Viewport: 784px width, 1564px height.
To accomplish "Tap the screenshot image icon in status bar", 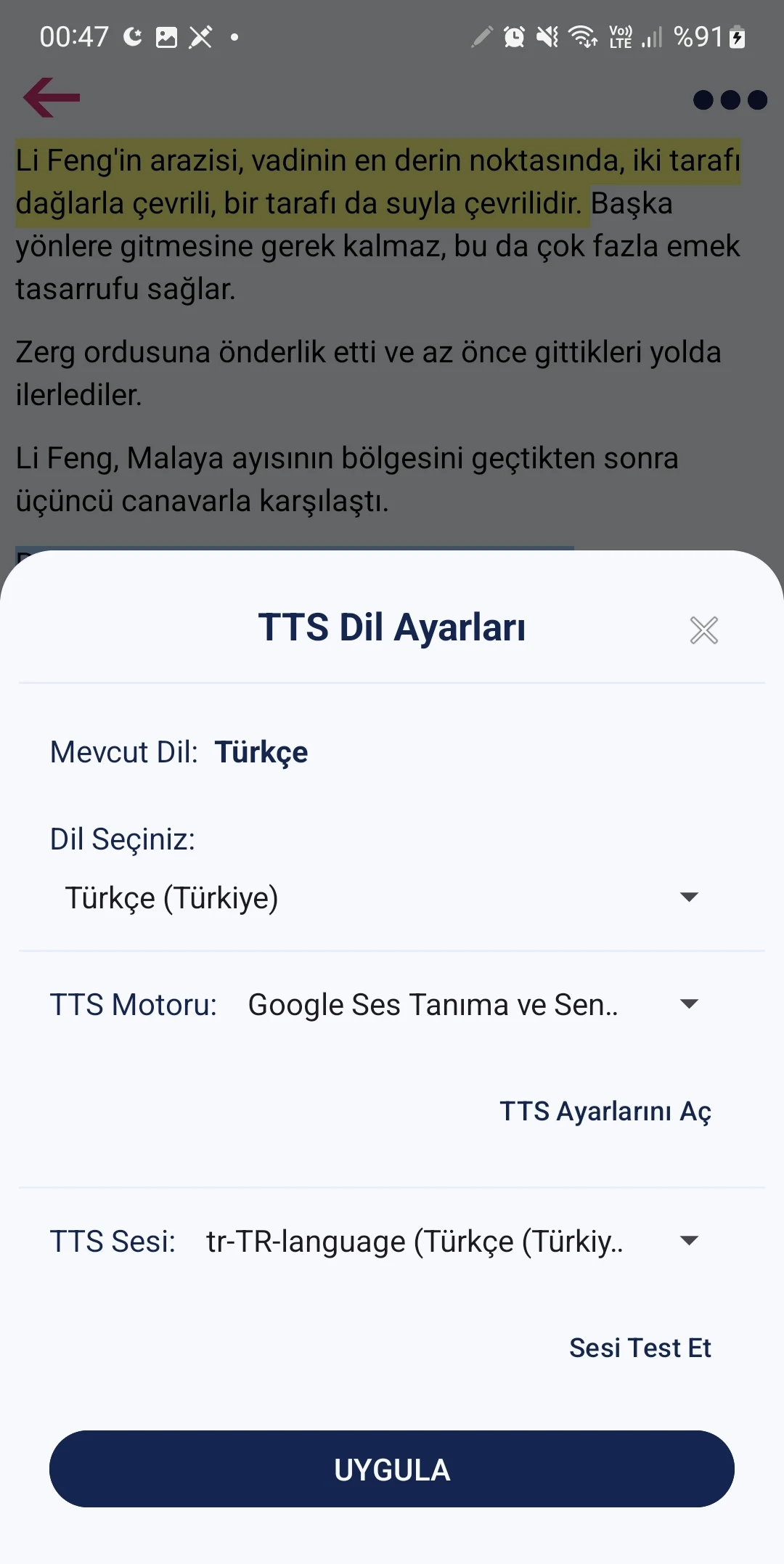I will (x=166, y=38).
